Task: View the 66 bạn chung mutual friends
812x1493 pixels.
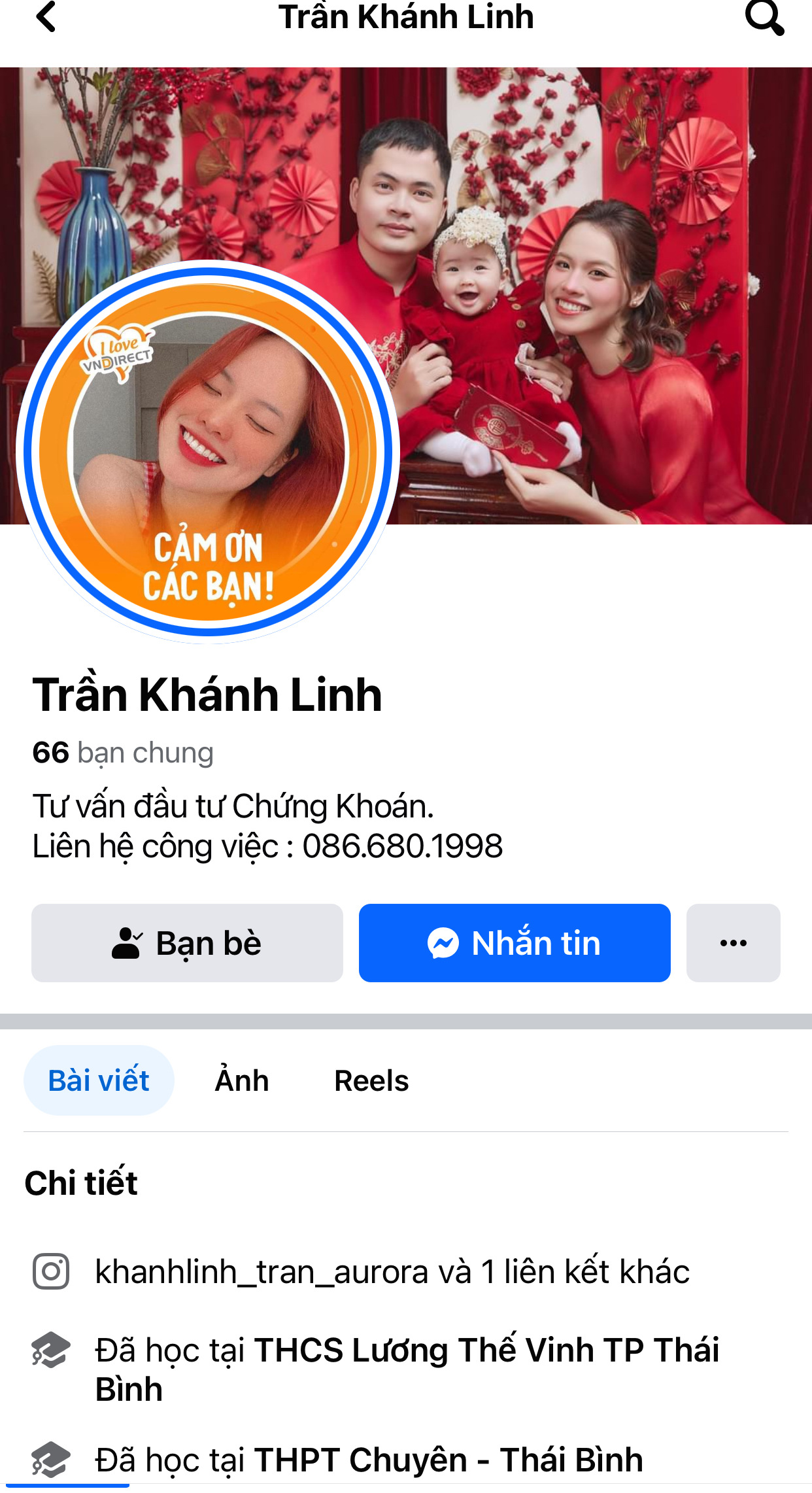Action: (x=123, y=753)
